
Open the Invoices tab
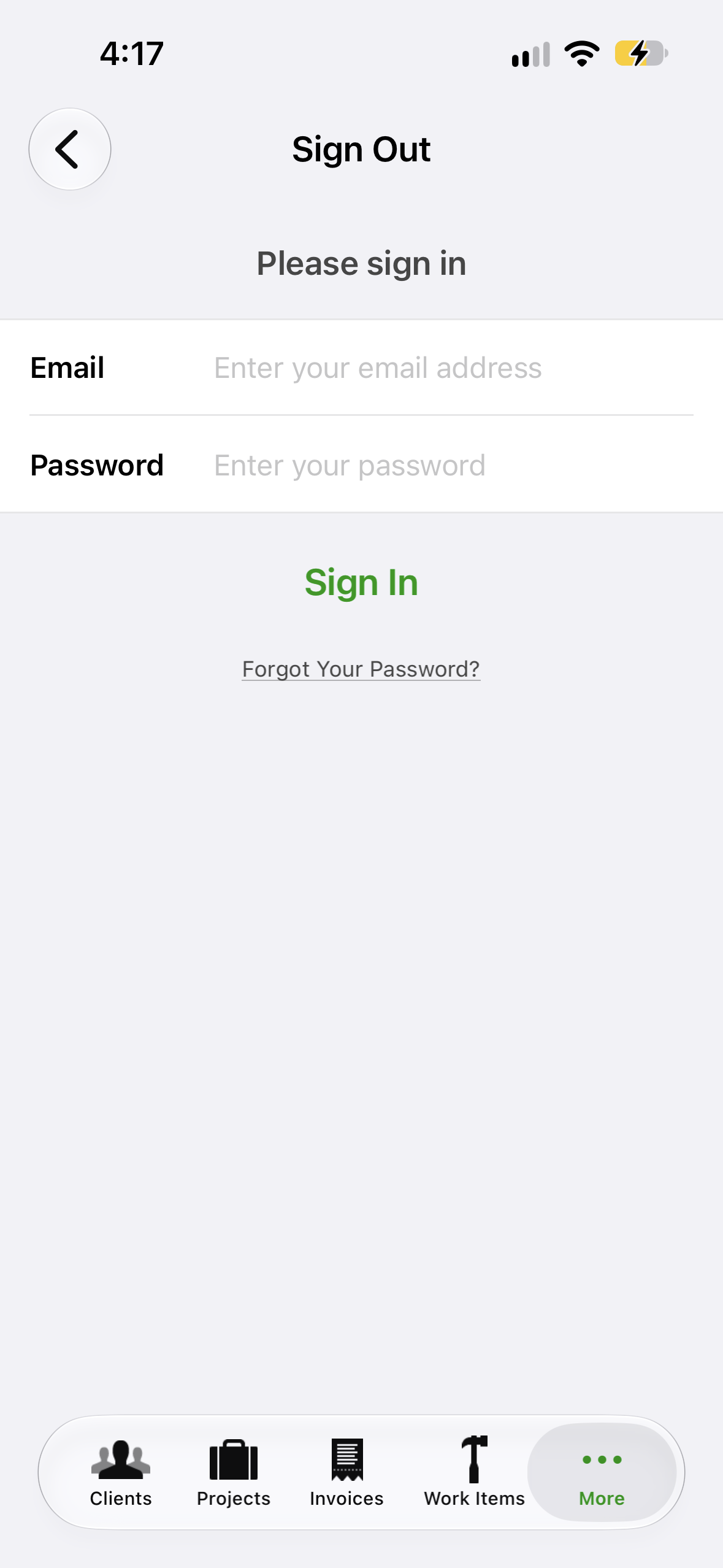[x=346, y=1472]
